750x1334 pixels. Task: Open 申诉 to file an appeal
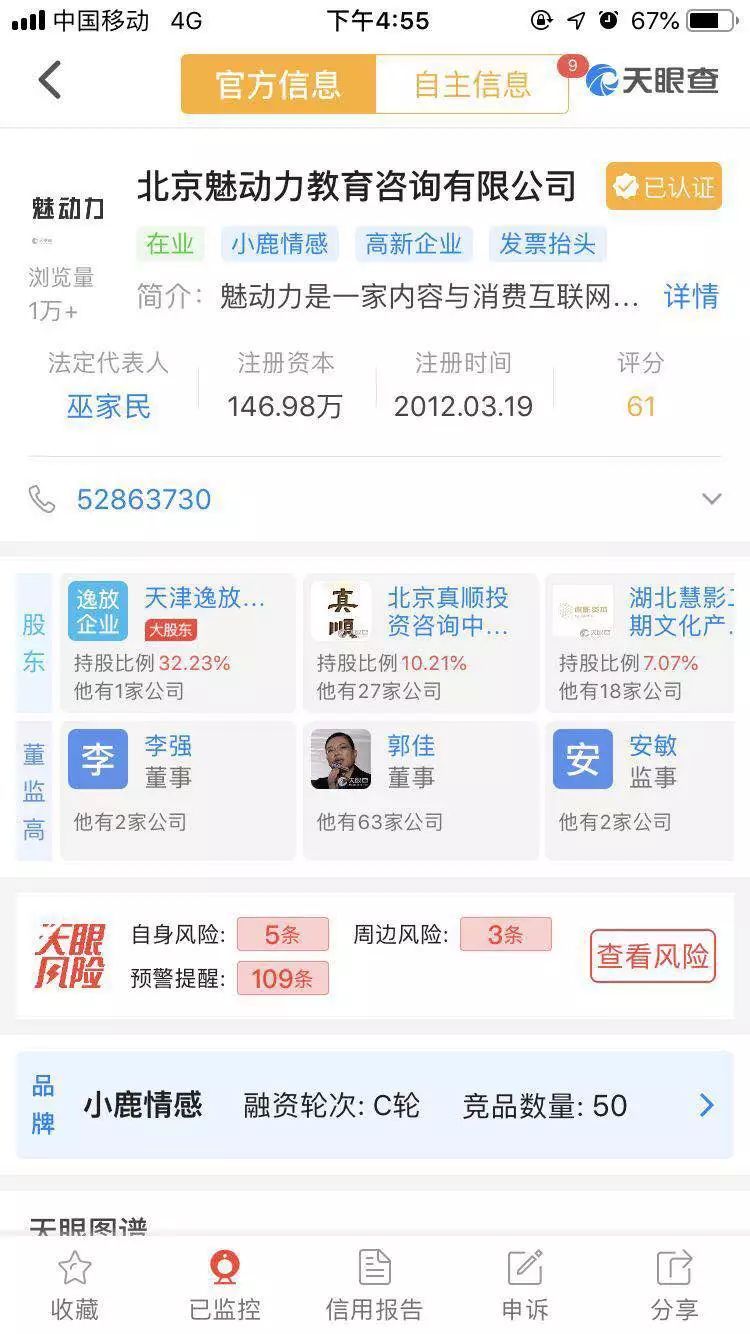(525, 1285)
